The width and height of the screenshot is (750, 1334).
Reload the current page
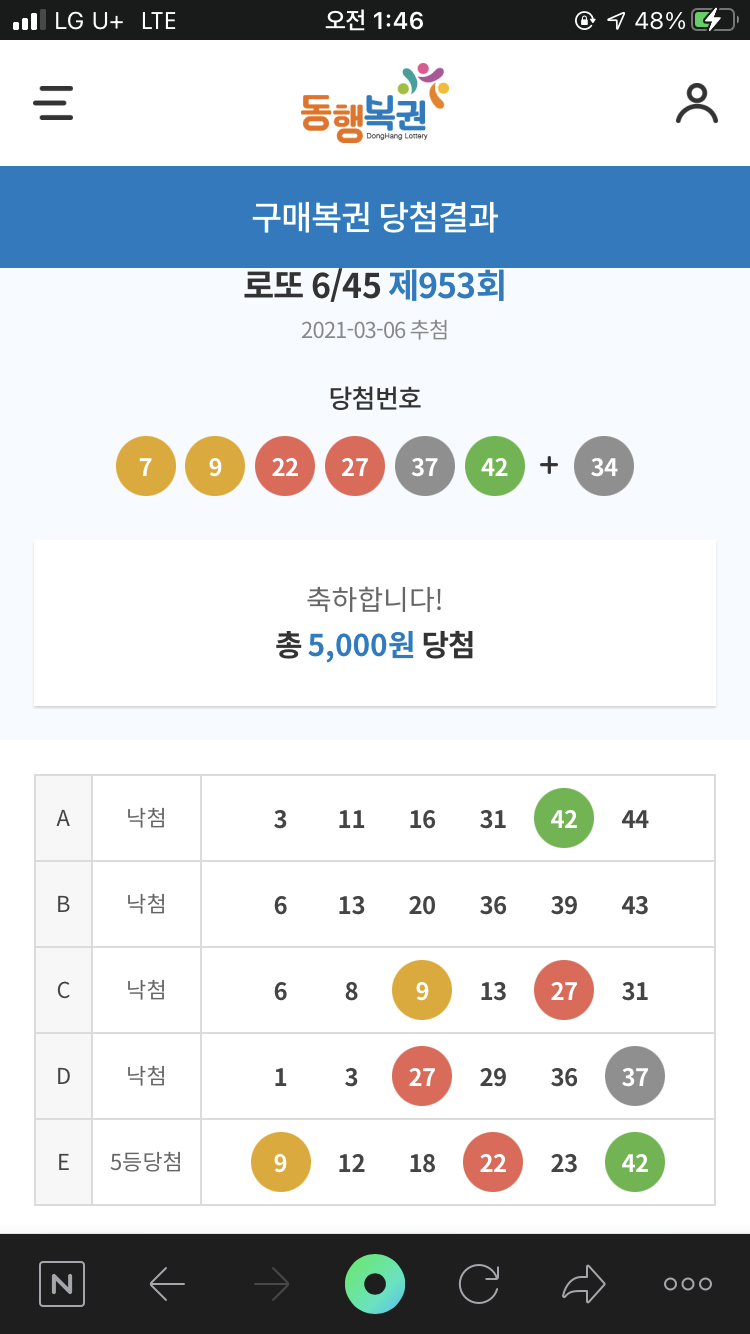click(x=479, y=1284)
